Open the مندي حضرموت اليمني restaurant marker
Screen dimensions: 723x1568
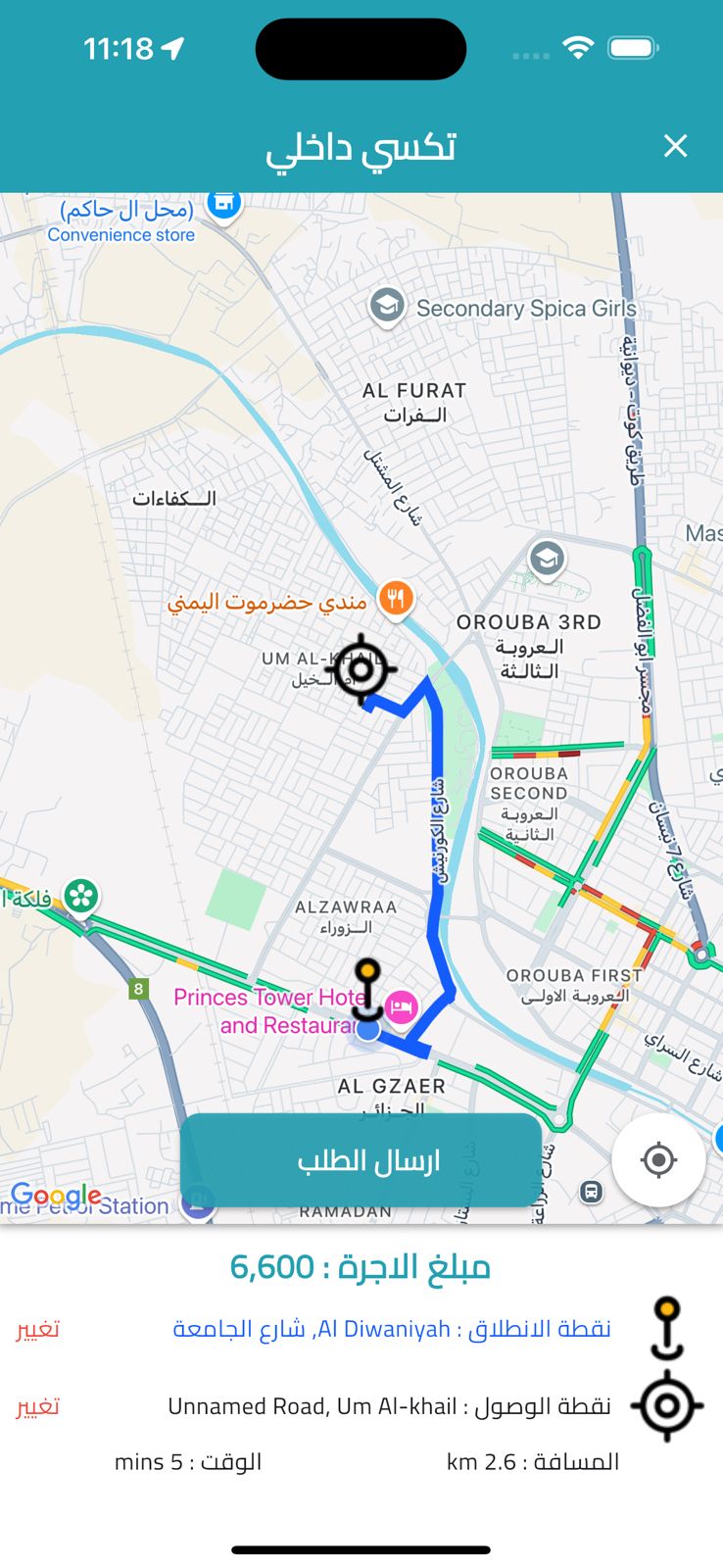(x=397, y=597)
